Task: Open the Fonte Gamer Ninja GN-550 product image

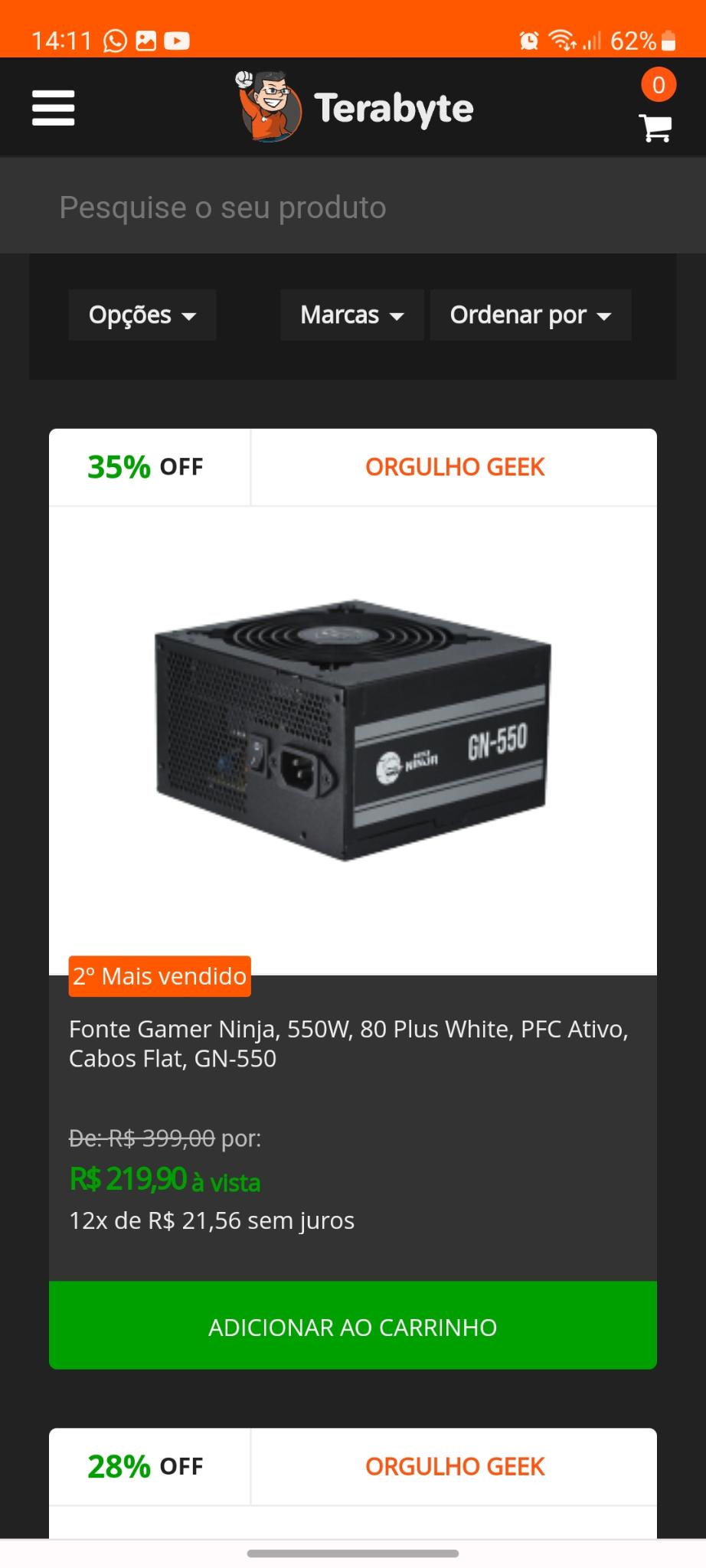Action: 353,730
